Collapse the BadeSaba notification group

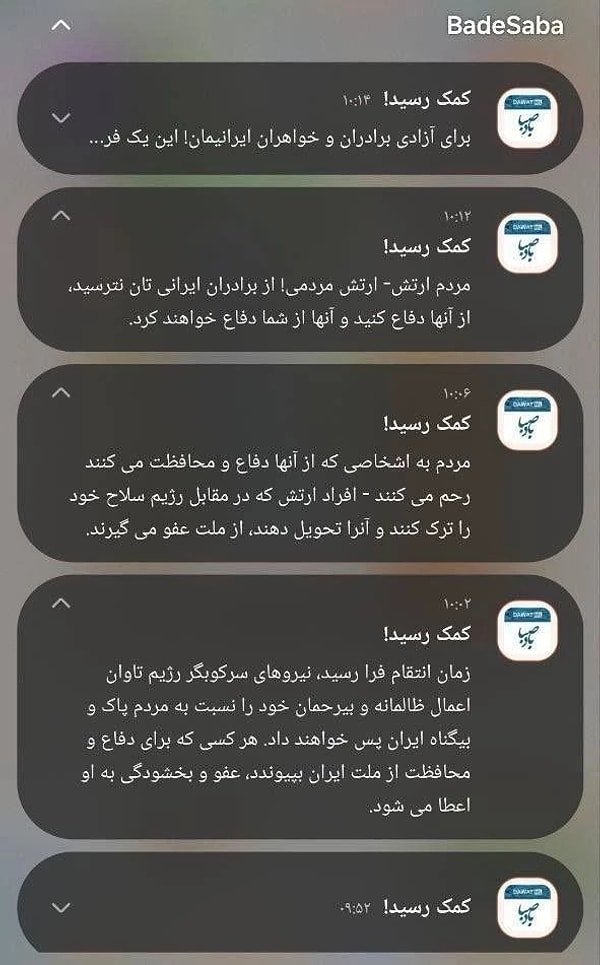click(x=61, y=26)
